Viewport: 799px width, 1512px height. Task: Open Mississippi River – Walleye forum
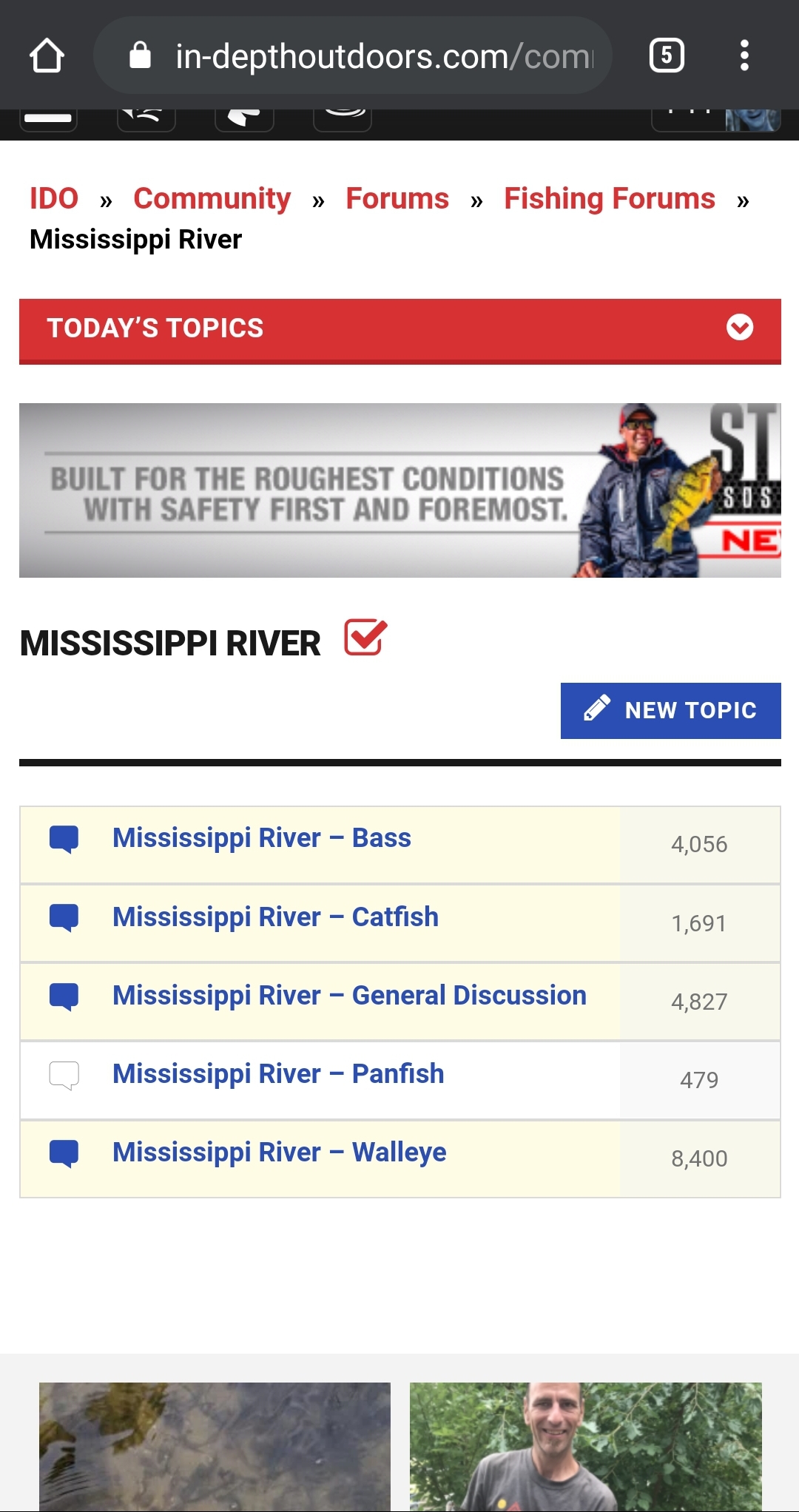pyautogui.click(x=279, y=1152)
